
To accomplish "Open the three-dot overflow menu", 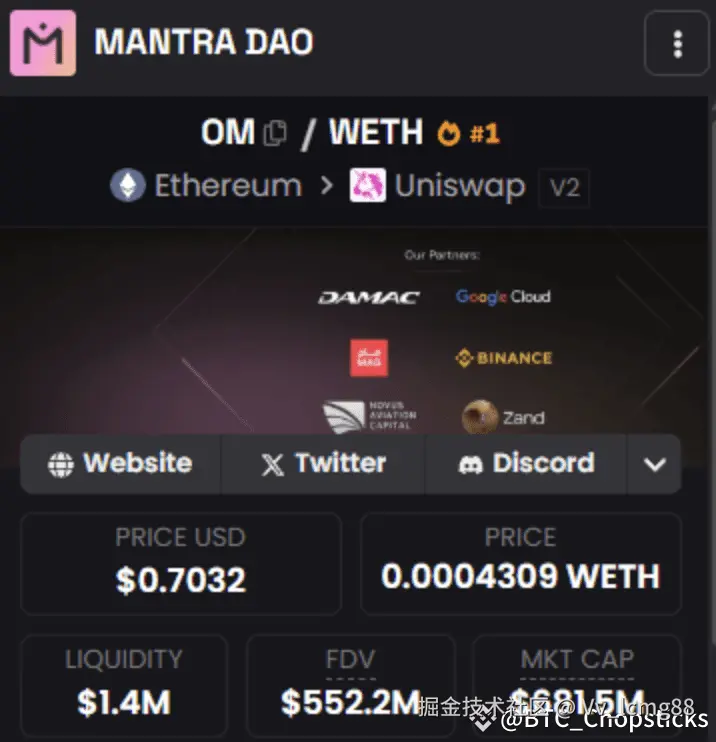I will 677,44.
